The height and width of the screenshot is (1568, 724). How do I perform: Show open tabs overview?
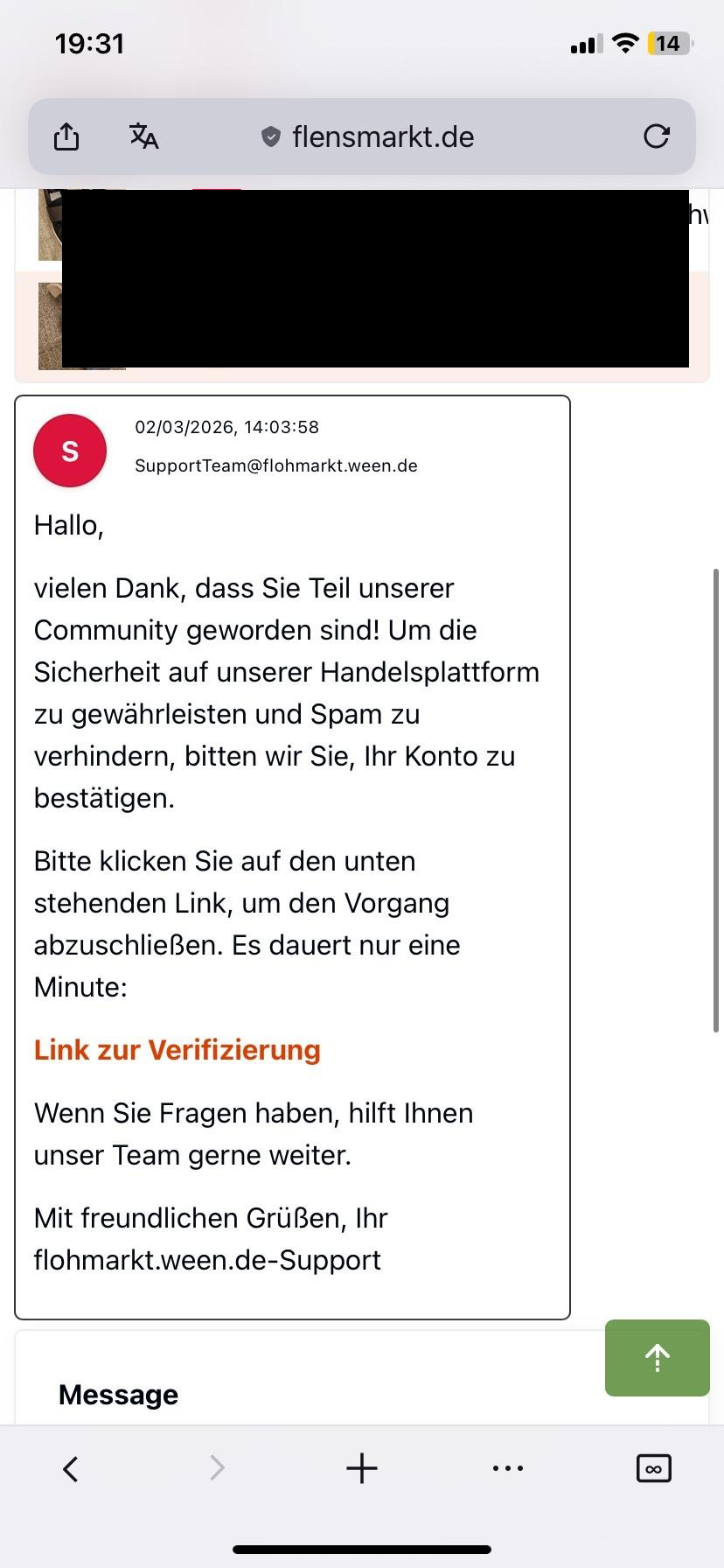(654, 1468)
